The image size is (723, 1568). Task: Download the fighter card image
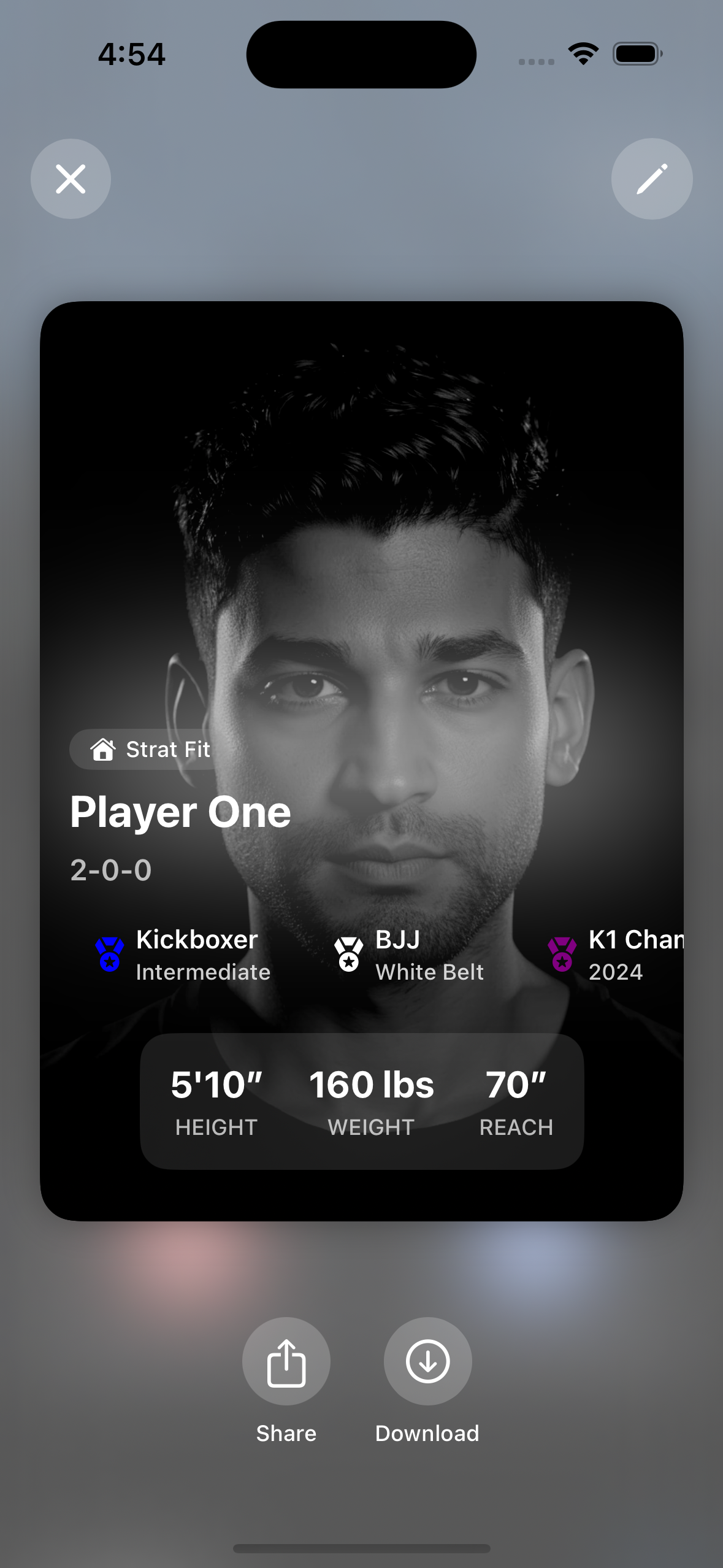427,1362
